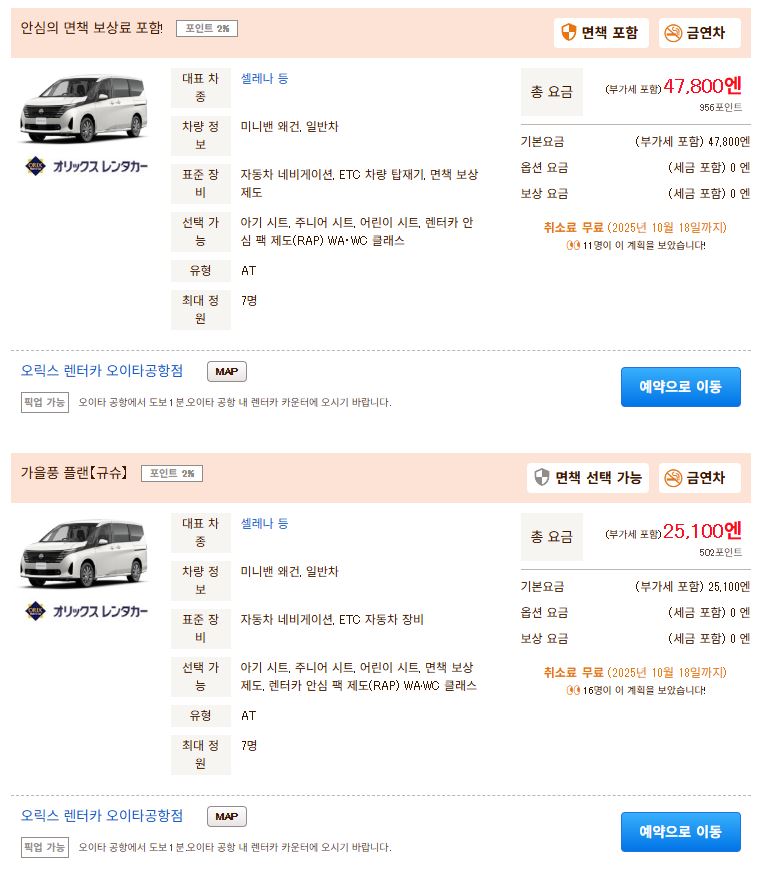Screen dimensions: 757x869
Task: Open 오릭스 렌터카 오이타공항점 link in 안심의 면책 plan
Action: [102, 371]
